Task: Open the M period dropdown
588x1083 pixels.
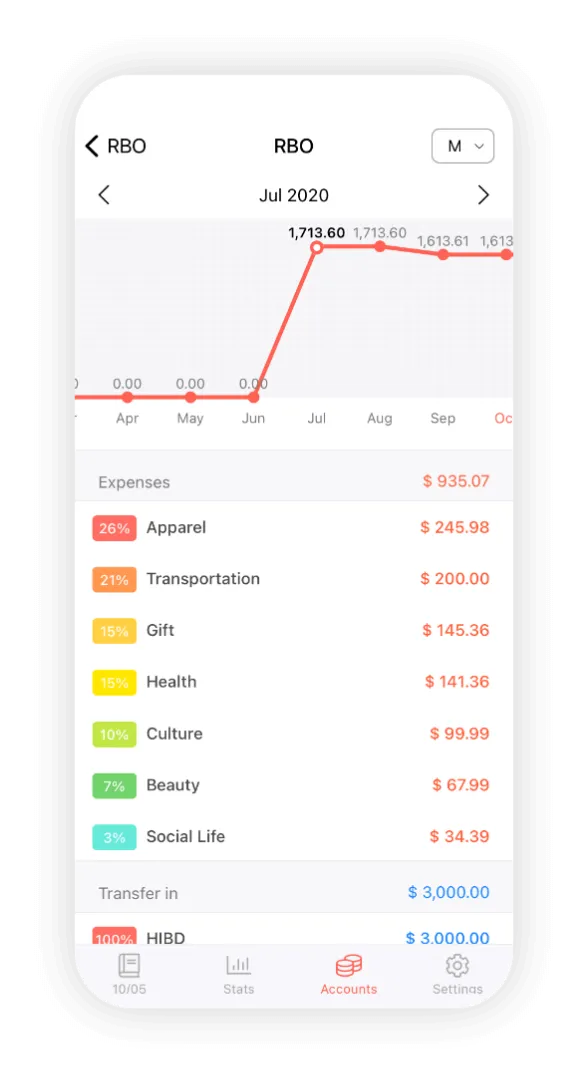Action: (x=462, y=146)
